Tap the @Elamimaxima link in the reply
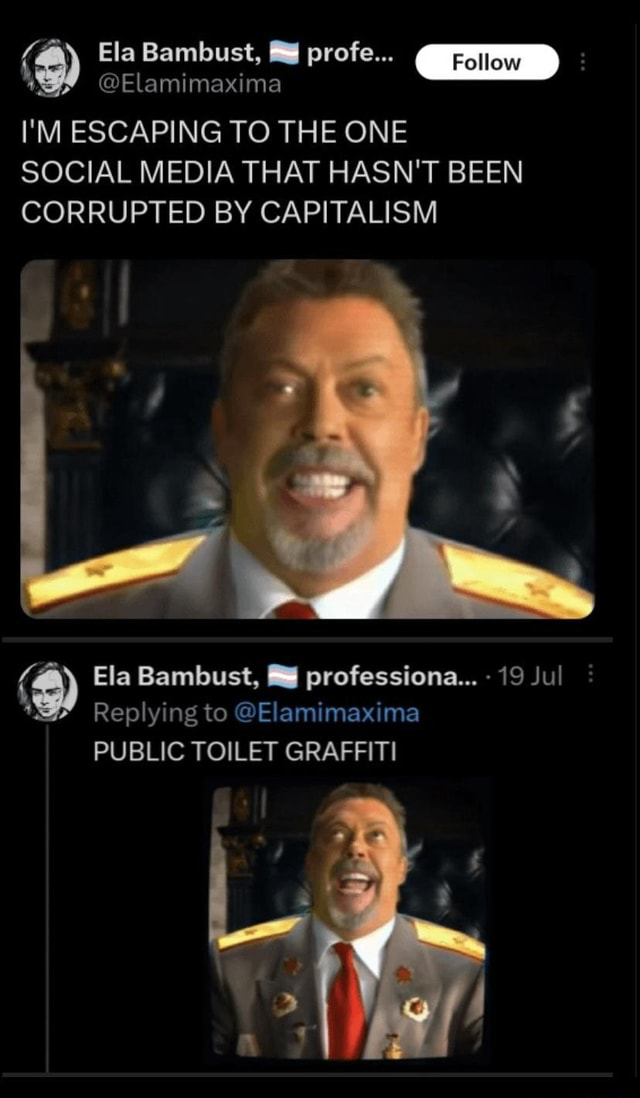This screenshot has height=1098, width=640. click(x=325, y=712)
